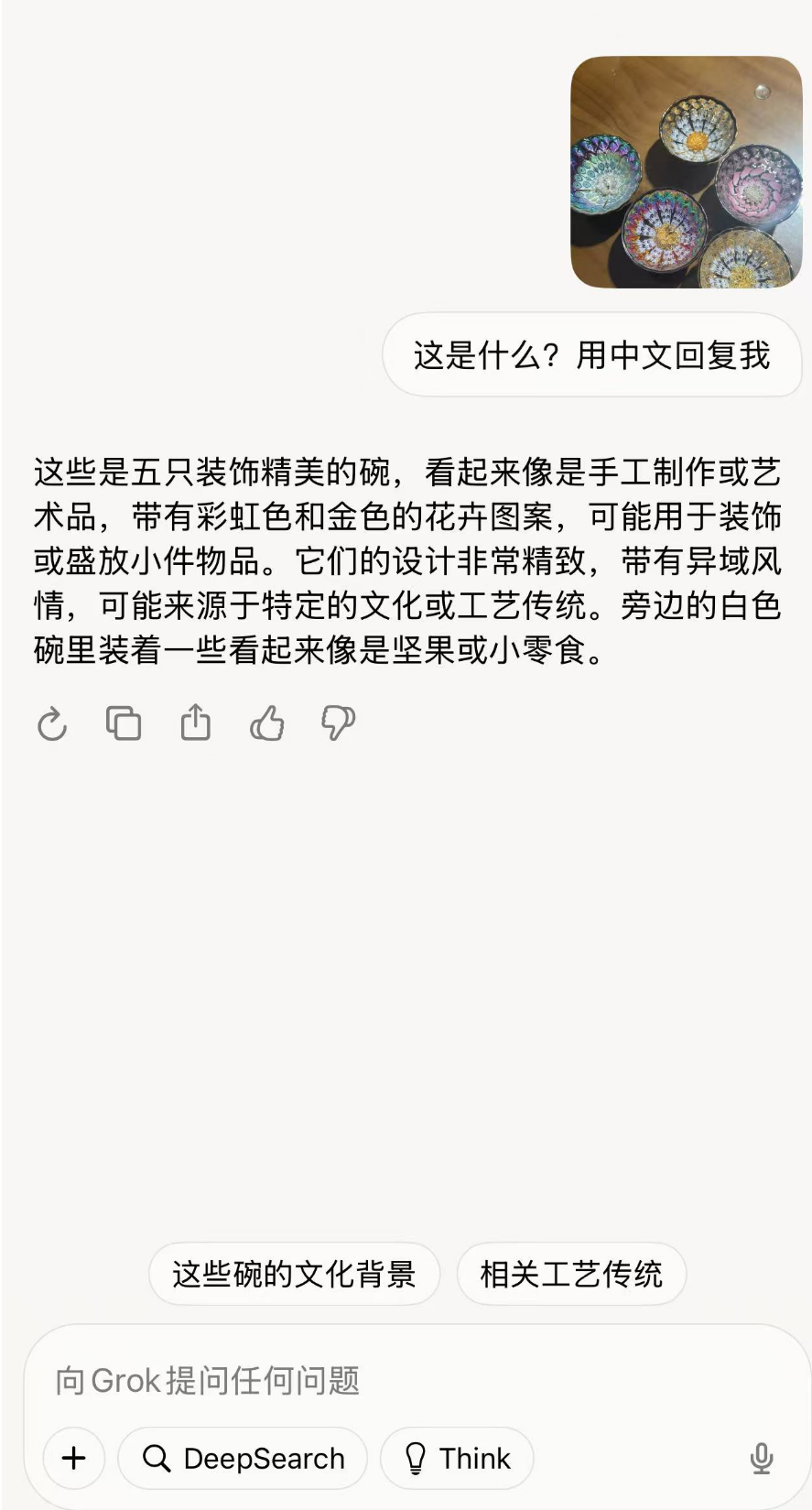This screenshot has height=1510, width=812.
Task: Start voice input with the microphone
Action: tap(761, 1458)
